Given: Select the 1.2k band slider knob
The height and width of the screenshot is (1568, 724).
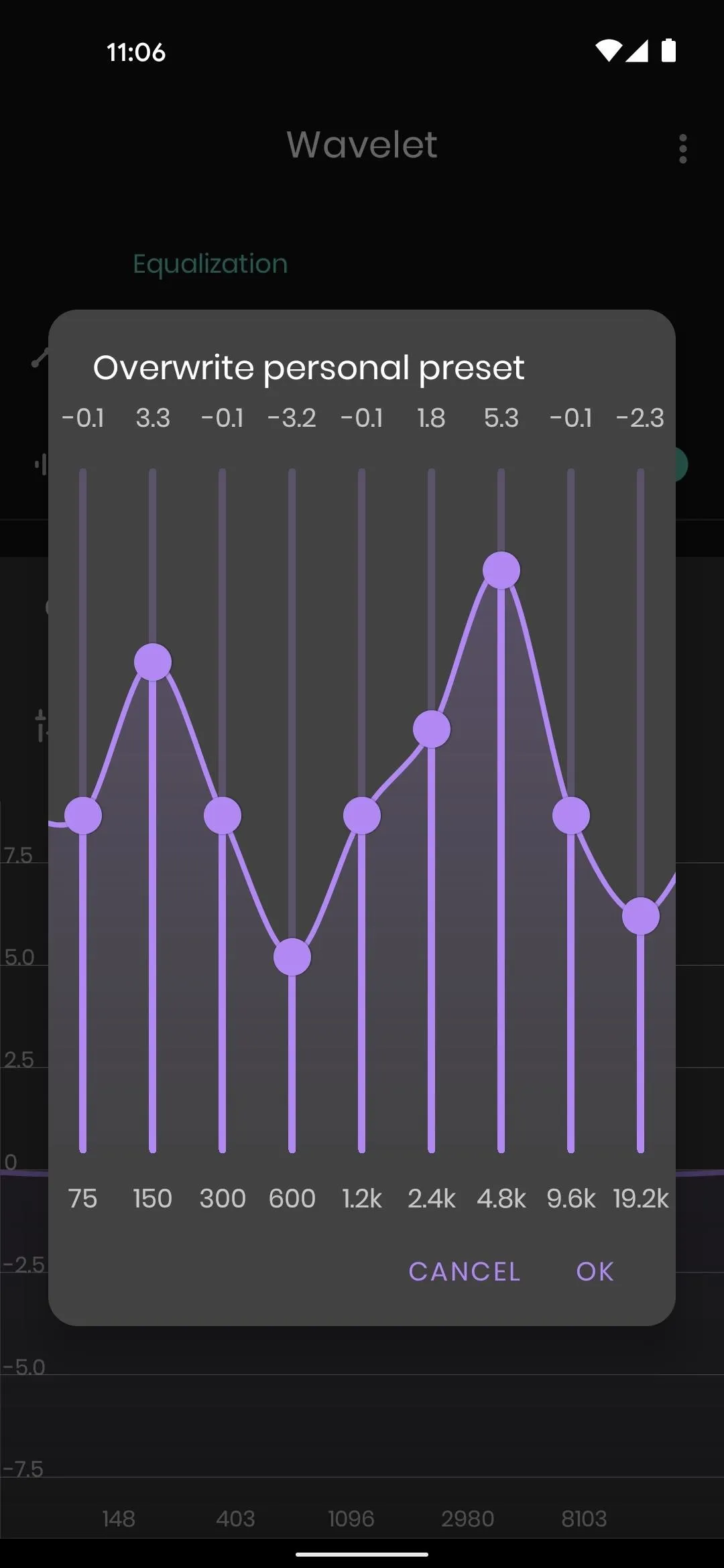Looking at the screenshot, I should click(x=362, y=815).
